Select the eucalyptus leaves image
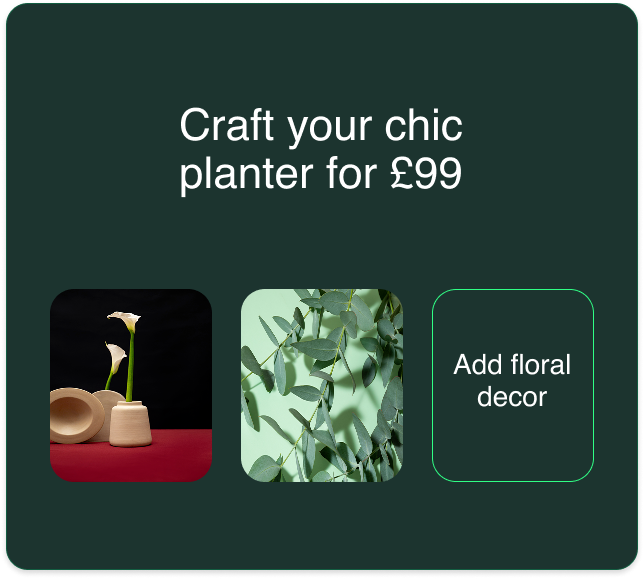The width and height of the screenshot is (644, 579). (x=322, y=385)
